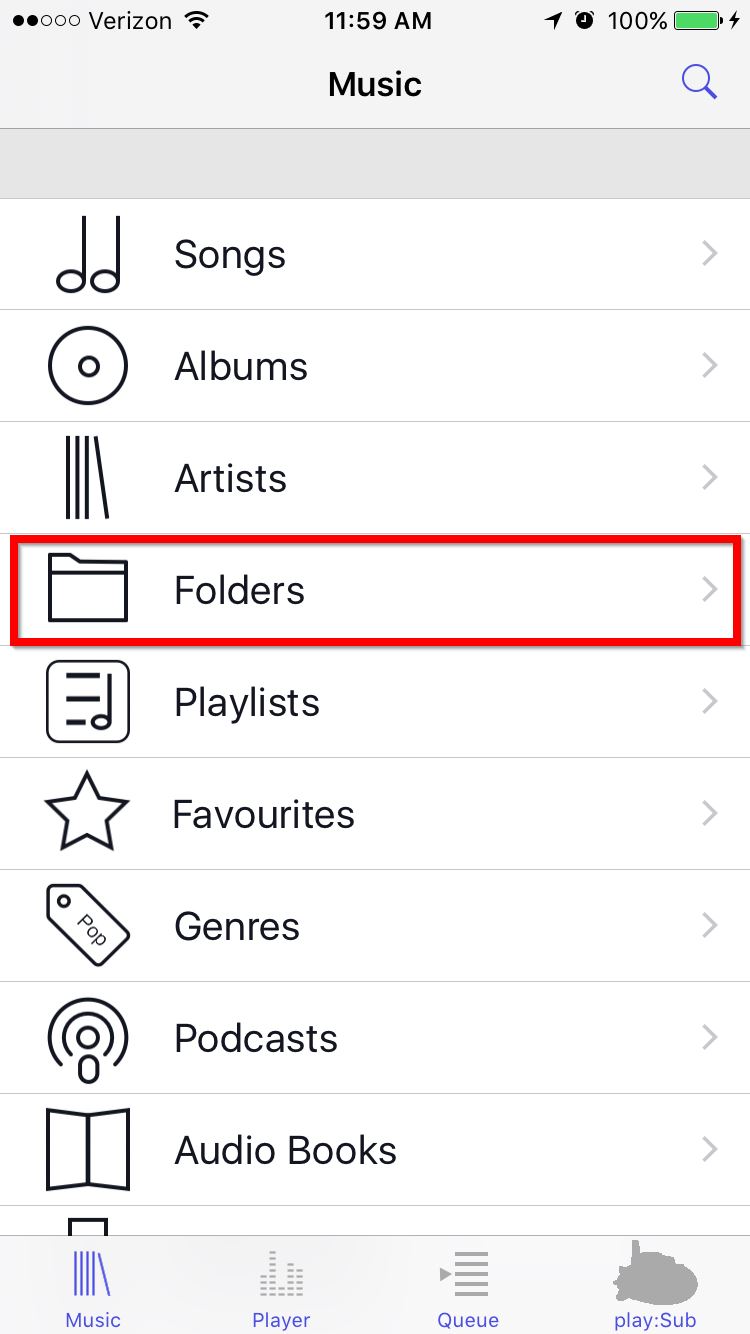Tap the Audio Books icon

[x=88, y=1149]
